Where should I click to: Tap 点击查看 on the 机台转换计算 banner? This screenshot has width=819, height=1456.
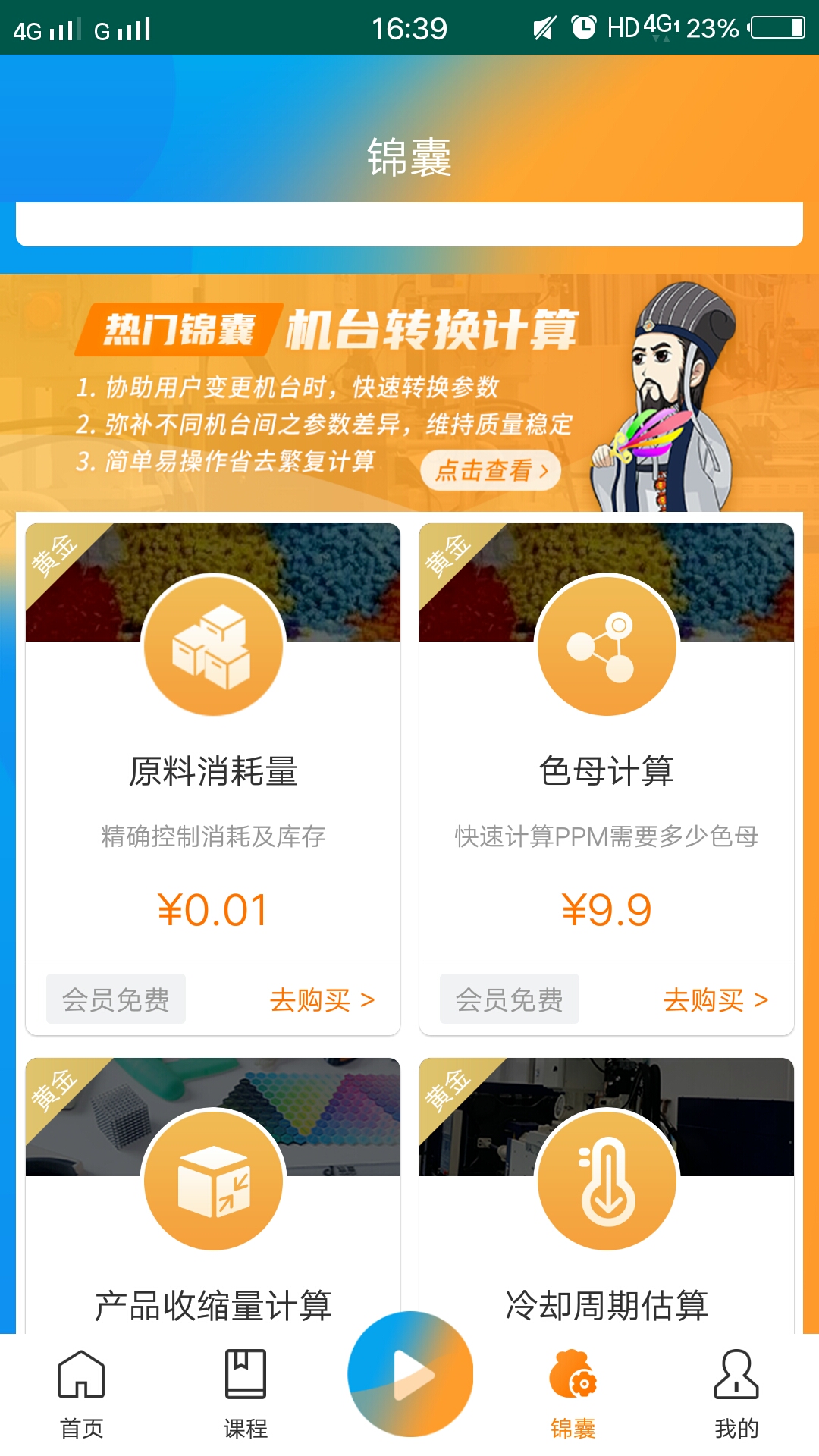click(491, 470)
